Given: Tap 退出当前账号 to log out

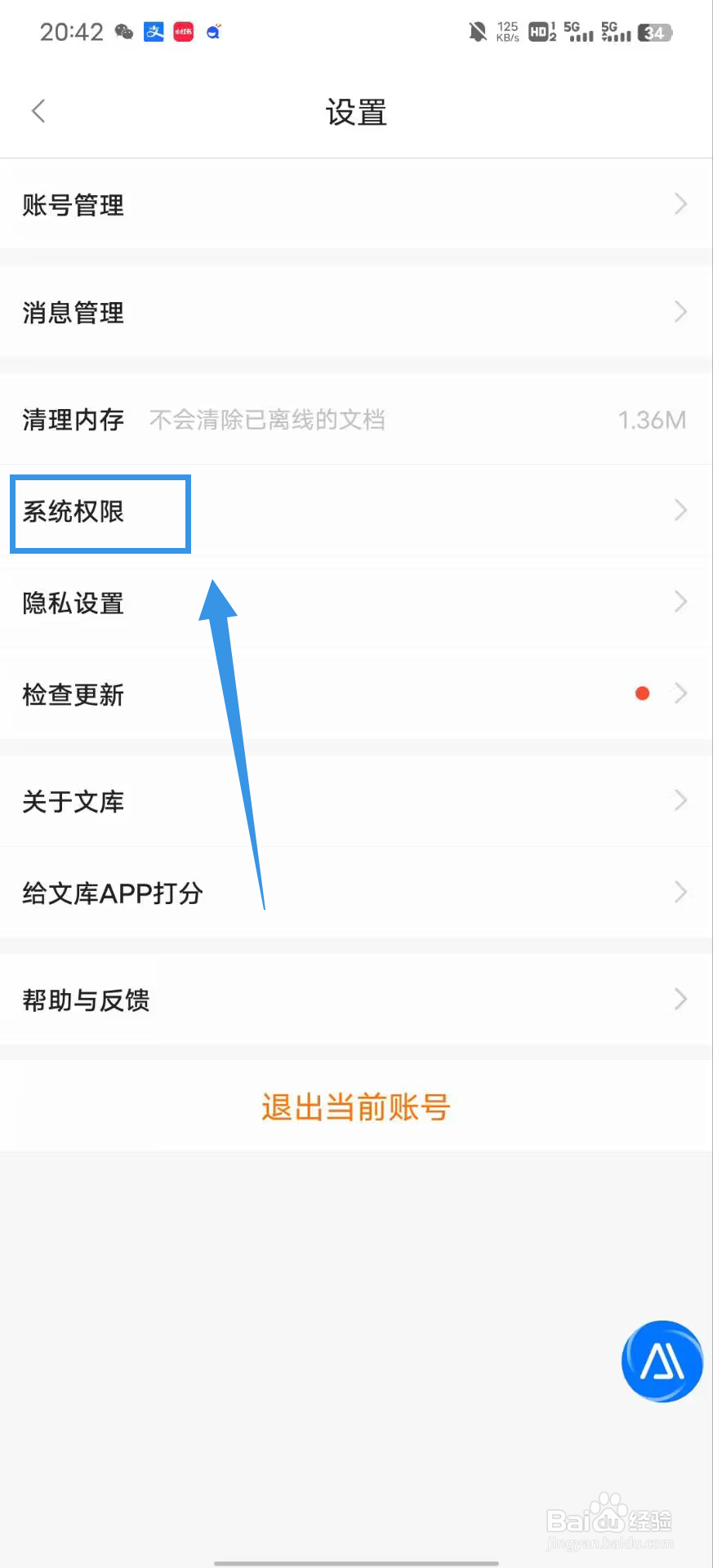Looking at the screenshot, I should coord(355,1106).
